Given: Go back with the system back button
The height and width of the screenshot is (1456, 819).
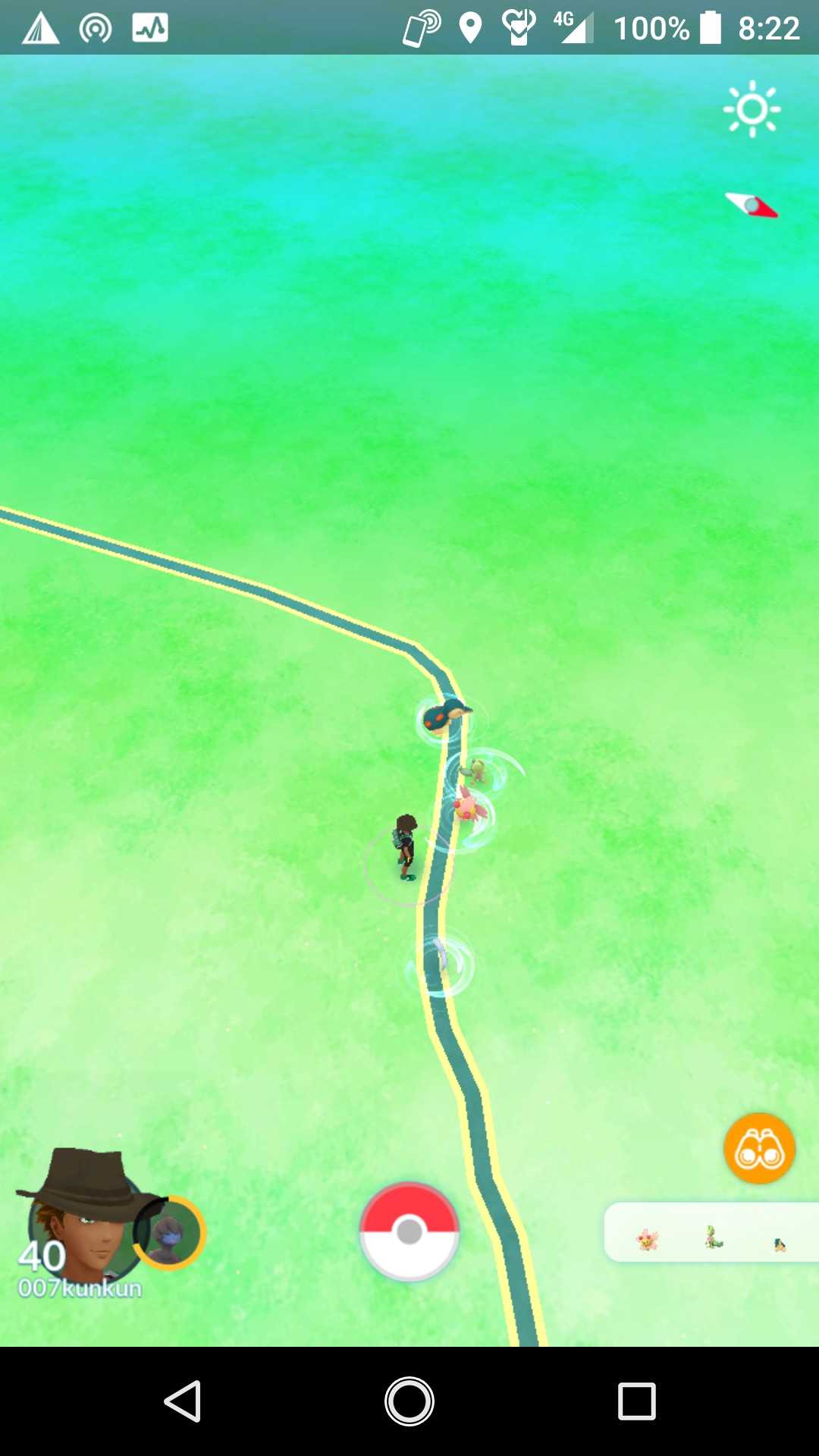Looking at the screenshot, I should click(183, 1401).
